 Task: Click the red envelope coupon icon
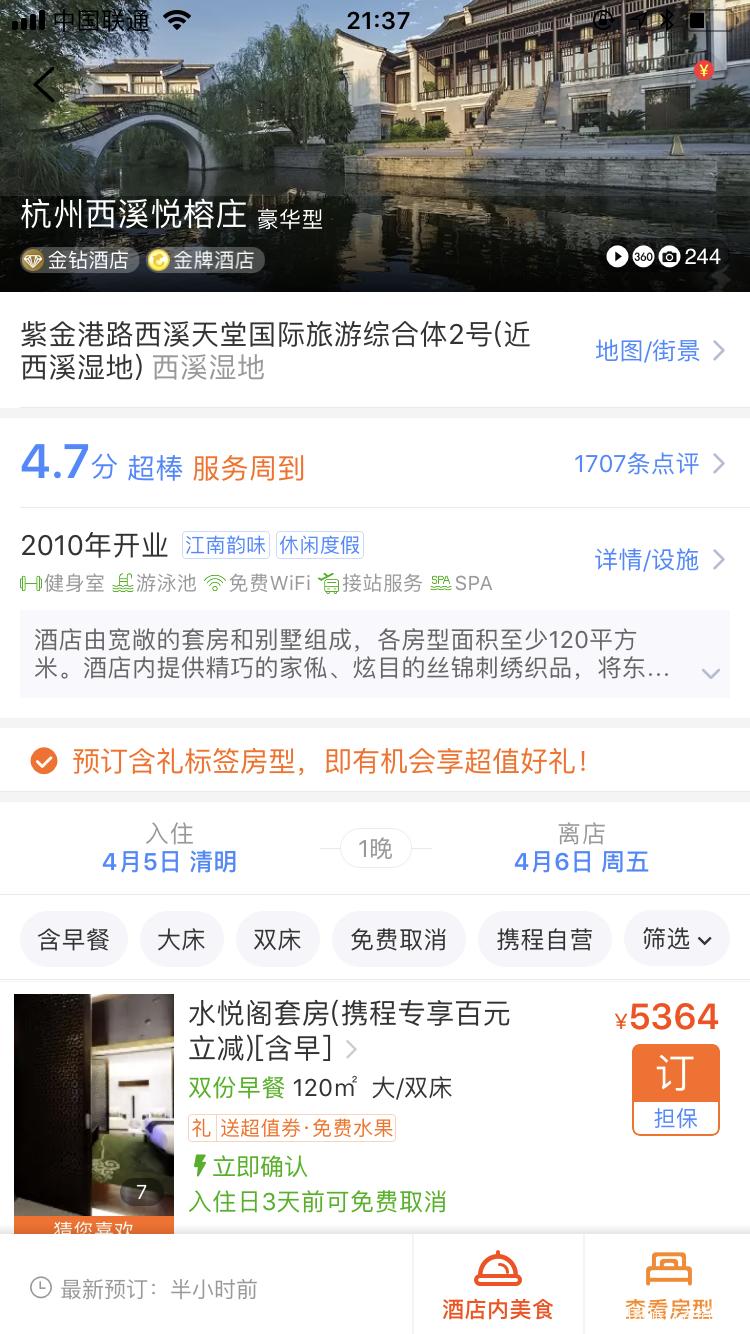[x=704, y=71]
